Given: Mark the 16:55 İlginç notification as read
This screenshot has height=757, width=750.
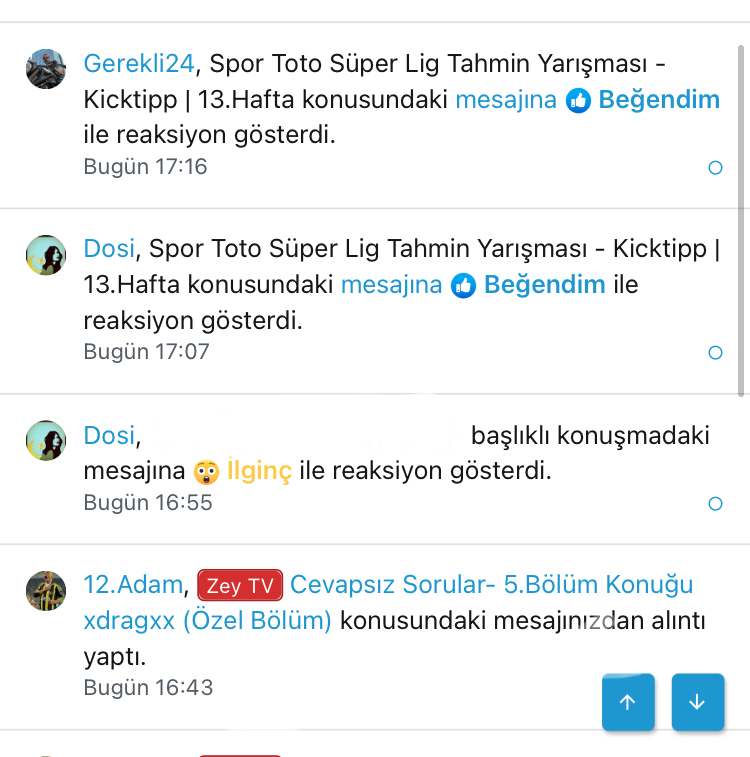Looking at the screenshot, I should point(715,504).
